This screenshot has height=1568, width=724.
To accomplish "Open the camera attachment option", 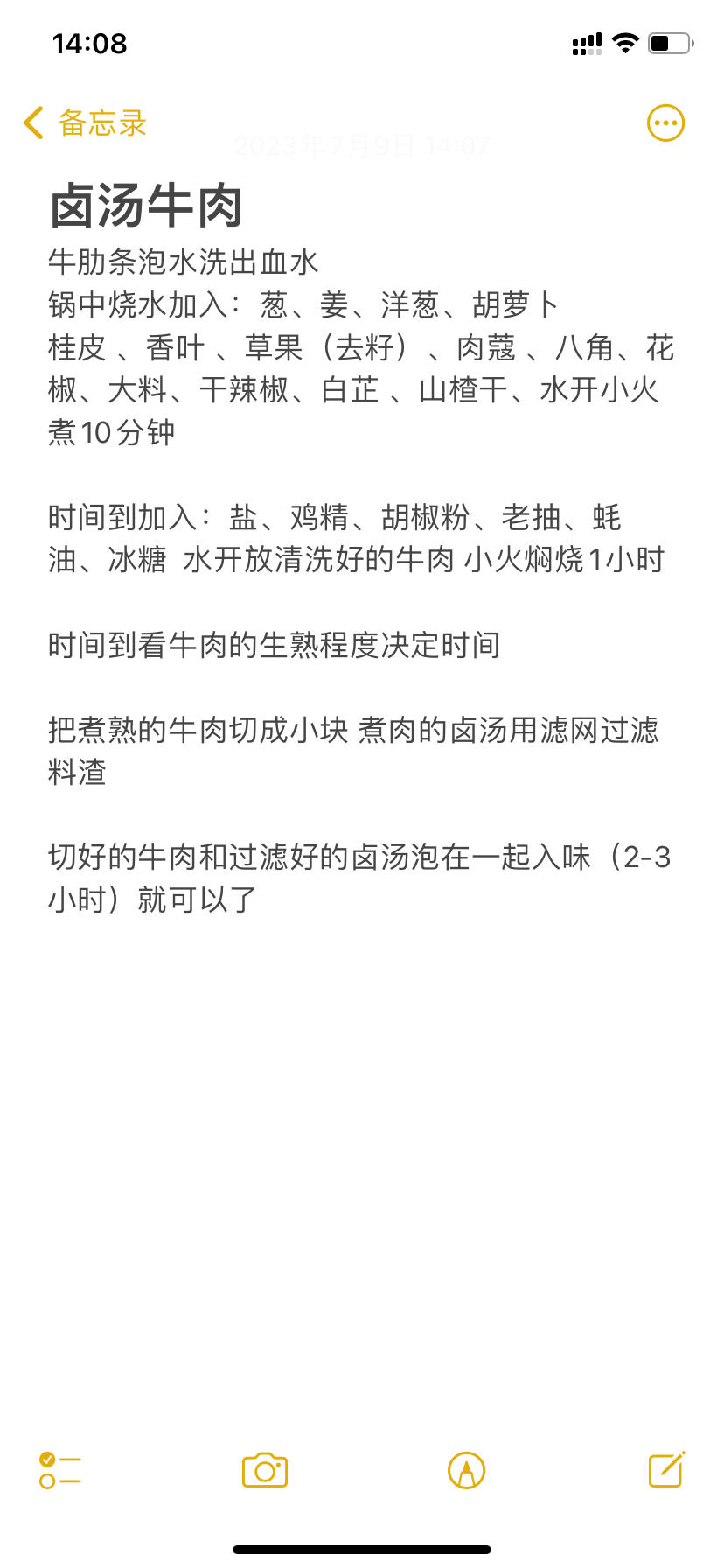I will [x=265, y=1470].
